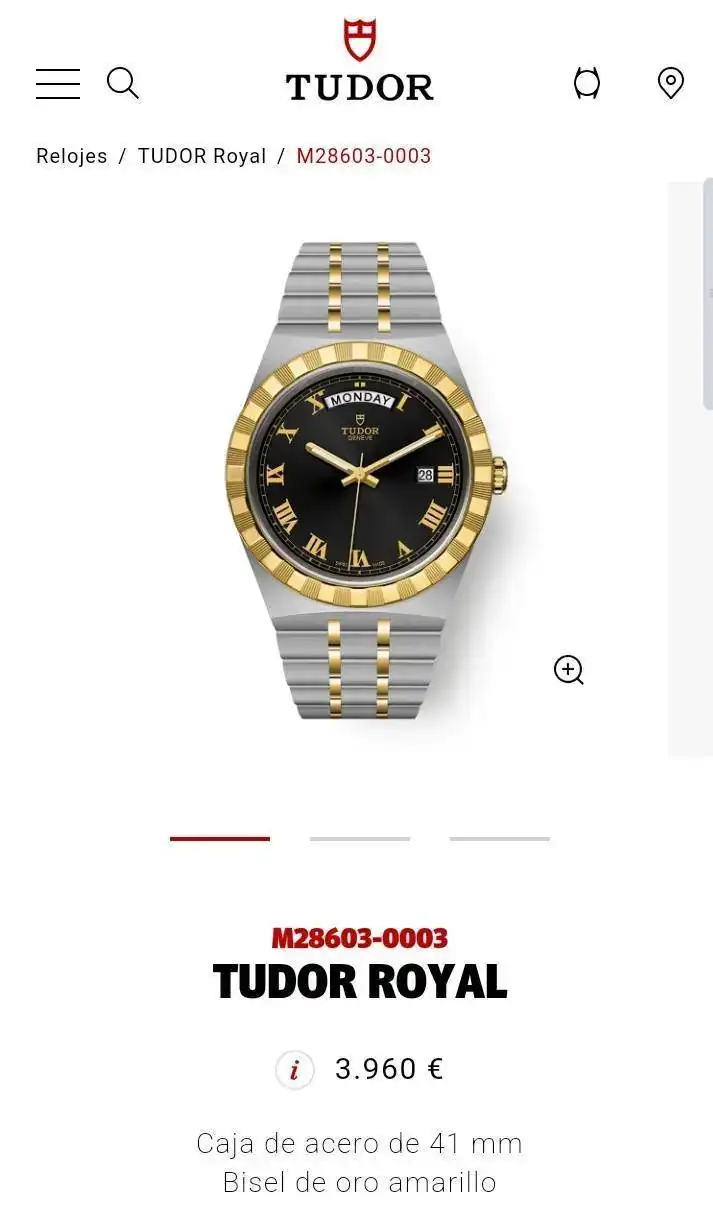Viewport: 713px width, 1214px height.
Task: Go to Relojes breadcrumb
Action: (72, 156)
